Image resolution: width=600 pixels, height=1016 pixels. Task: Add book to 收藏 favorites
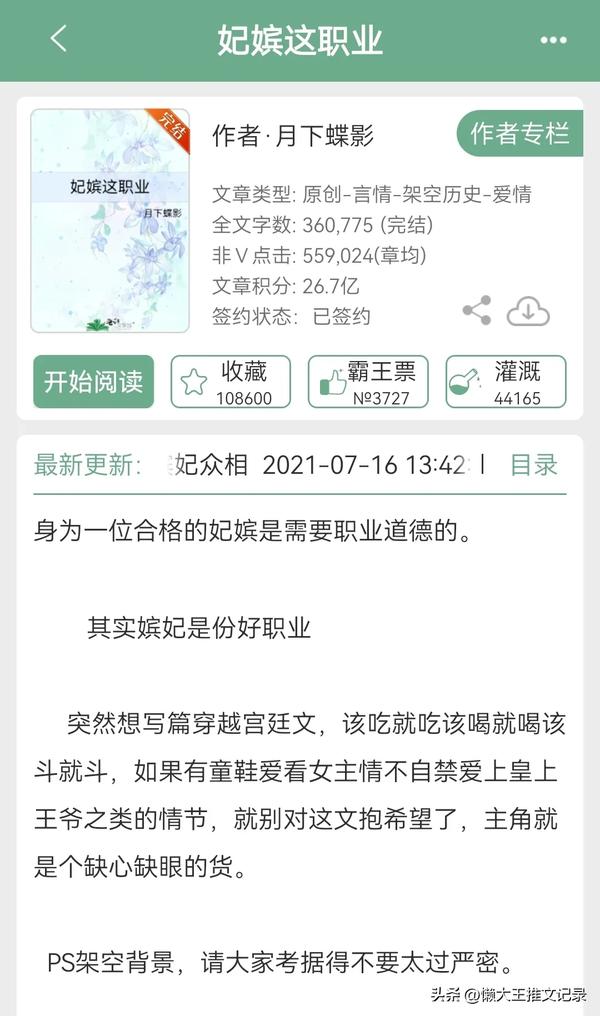[231, 381]
